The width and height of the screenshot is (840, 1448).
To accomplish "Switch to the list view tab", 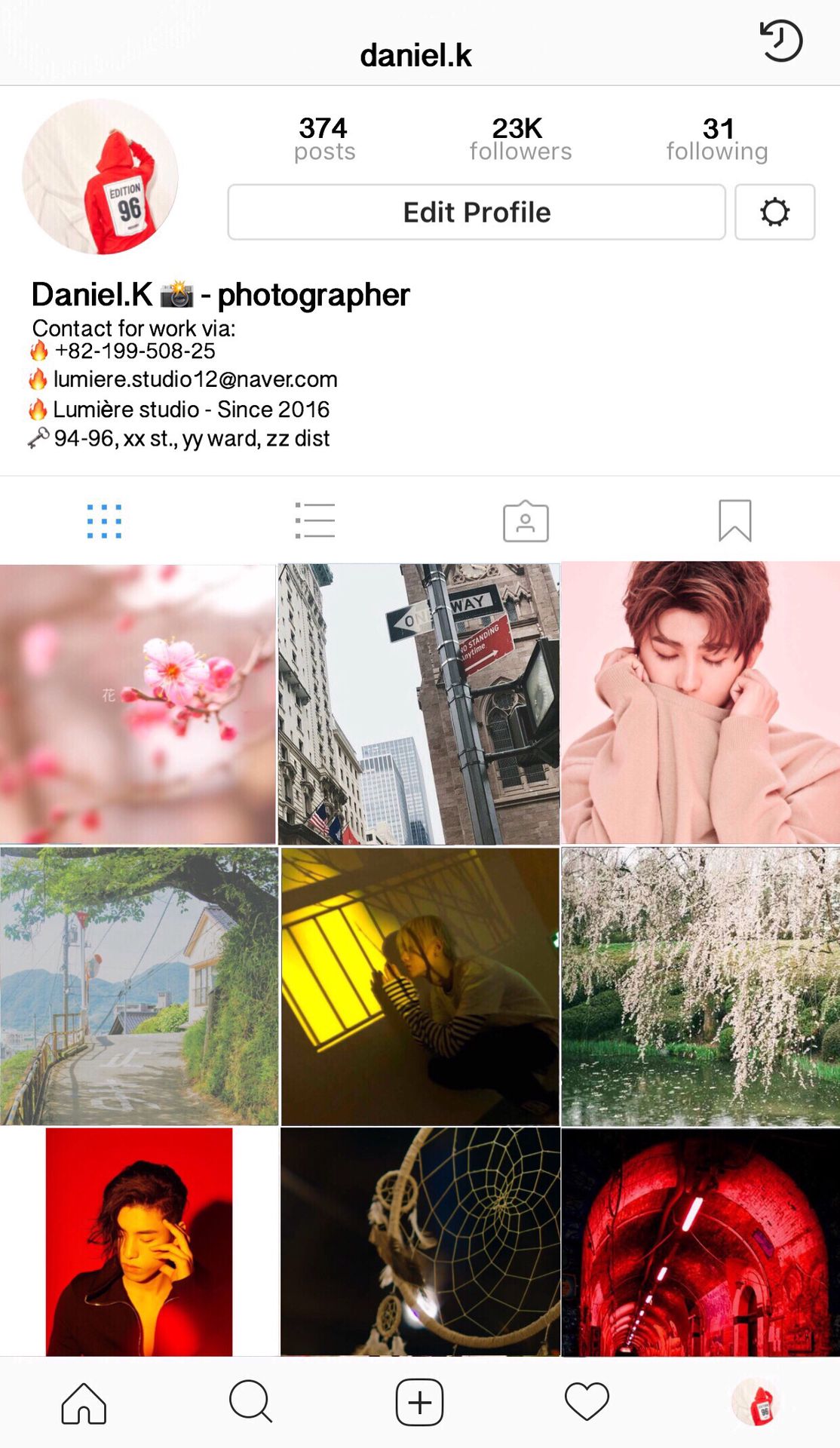I will pos(315,521).
